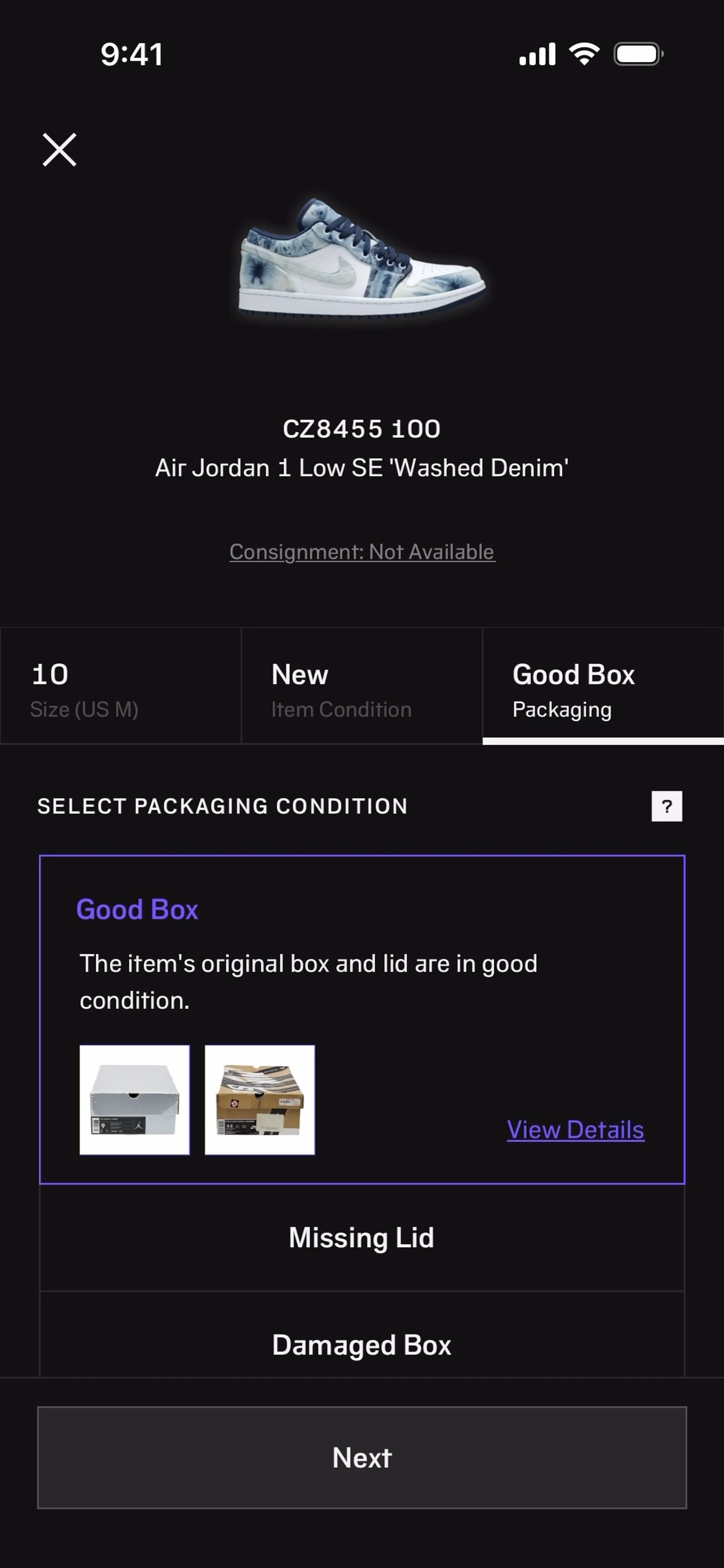
Task: Open packaging condition help question mark
Action: [666, 806]
